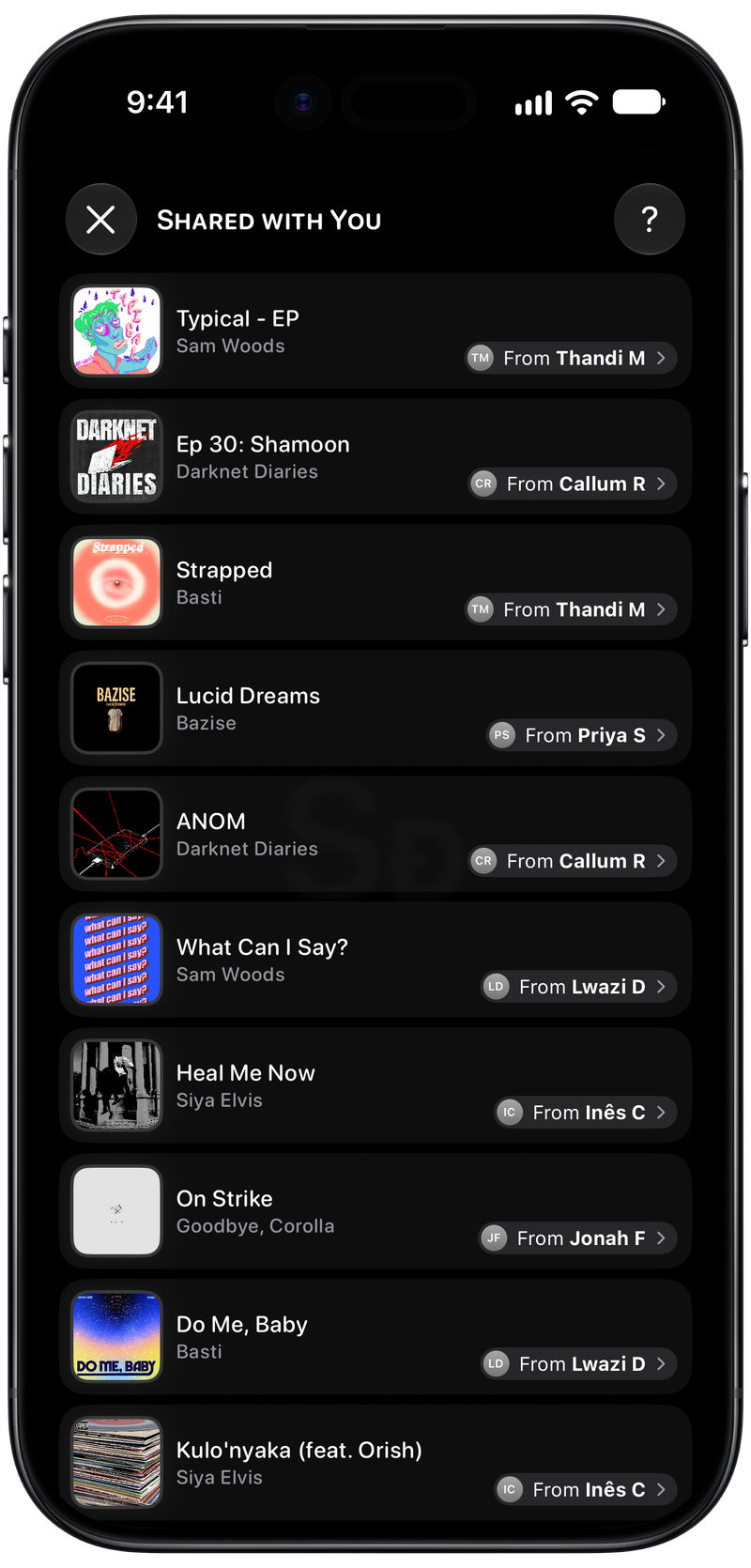Open Heal Me Now by Siya Elvis
Viewport: 751px width, 1568px height.
click(375, 1086)
